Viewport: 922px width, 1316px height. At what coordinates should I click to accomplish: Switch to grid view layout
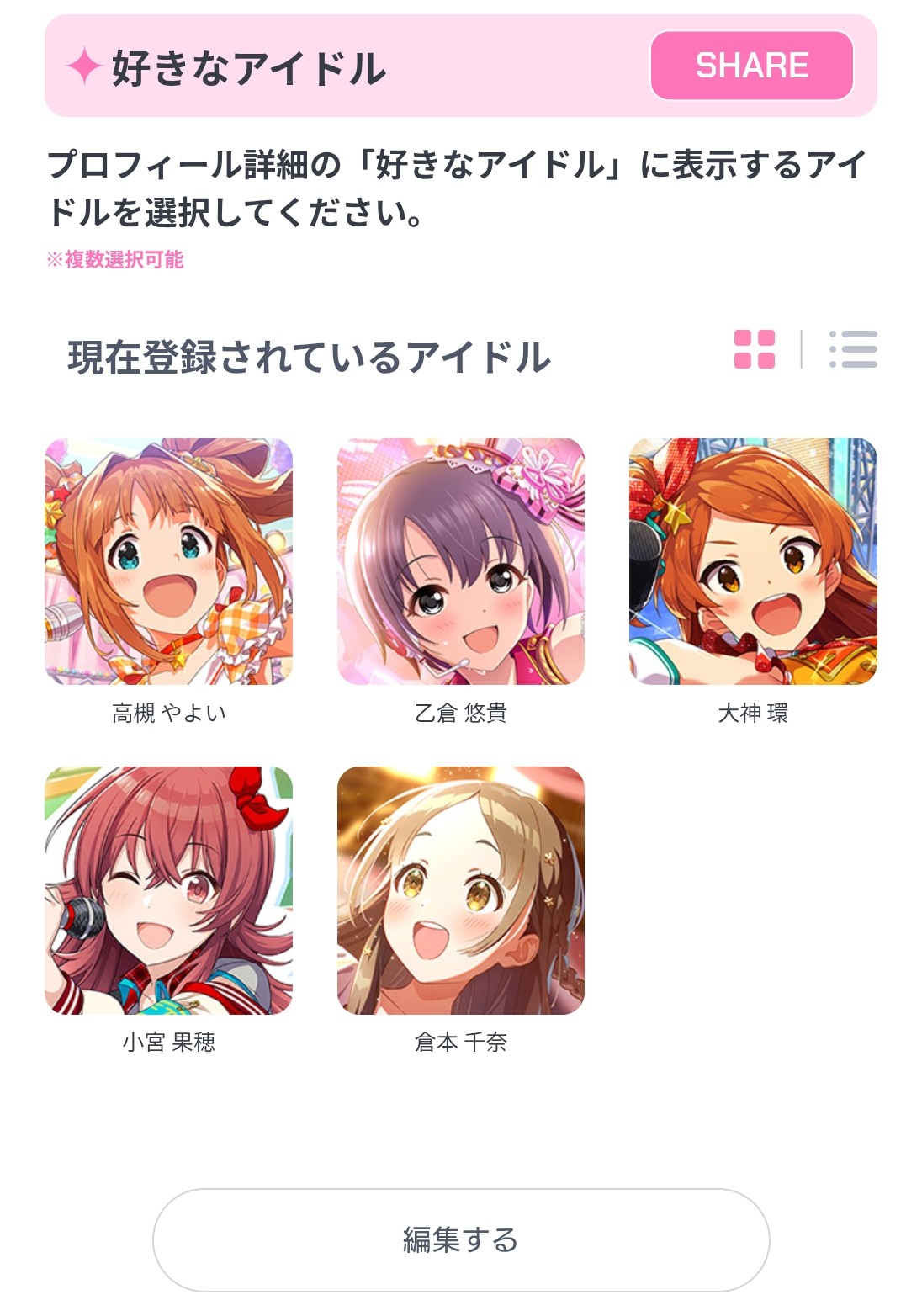(x=754, y=349)
